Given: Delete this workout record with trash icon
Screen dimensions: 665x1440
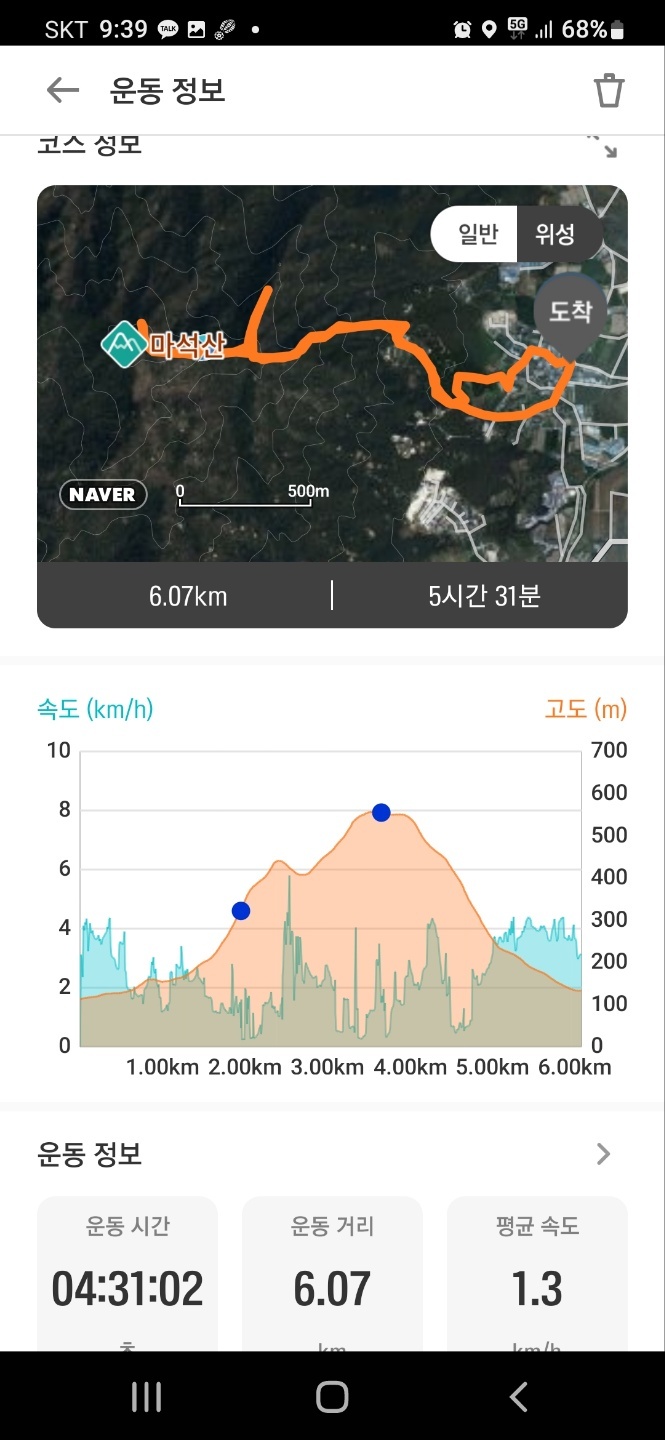Looking at the screenshot, I should point(609,90).
